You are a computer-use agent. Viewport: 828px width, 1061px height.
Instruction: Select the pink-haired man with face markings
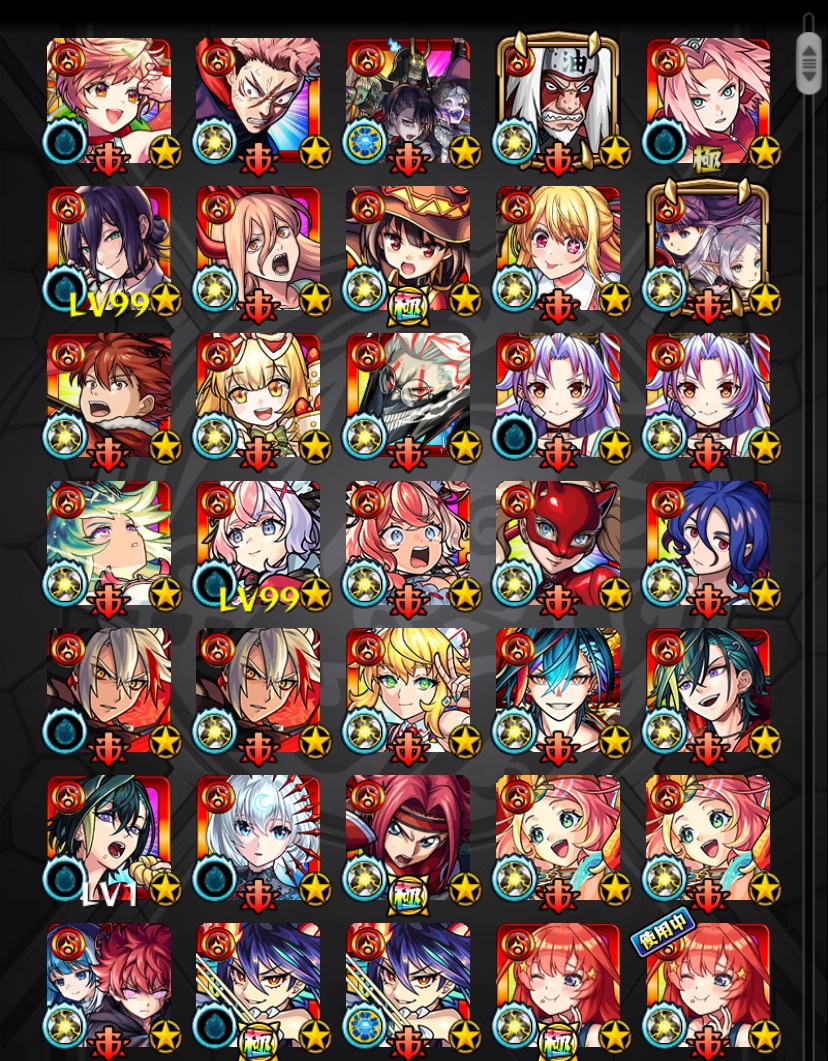click(258, 101)
